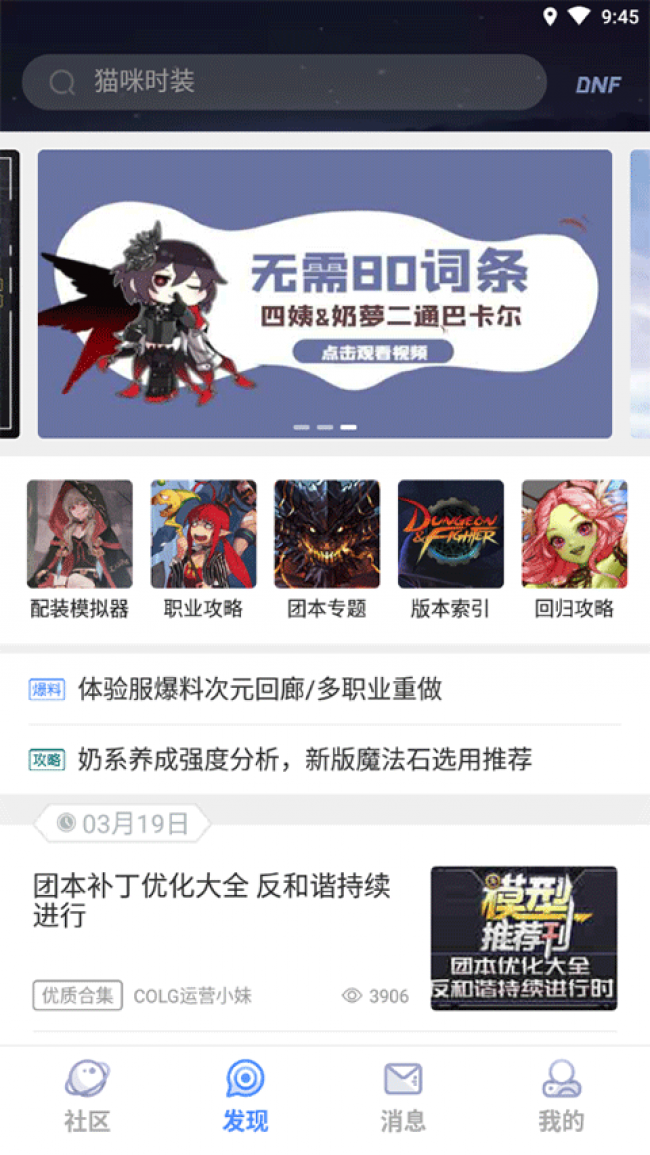Switch to the 社区 tab
The image size is (650, 1155).
87,1096
